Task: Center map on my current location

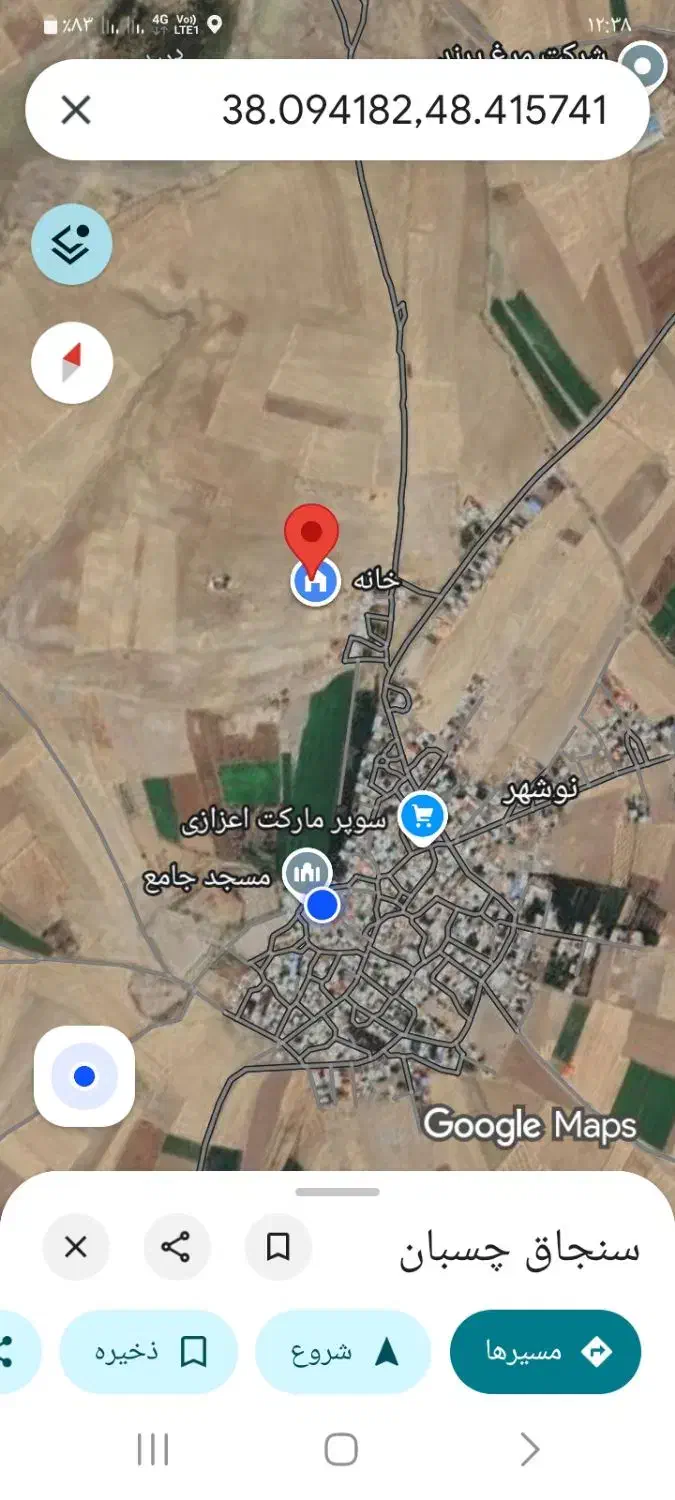Action: pyautogui.click(x=85, y=1076)
